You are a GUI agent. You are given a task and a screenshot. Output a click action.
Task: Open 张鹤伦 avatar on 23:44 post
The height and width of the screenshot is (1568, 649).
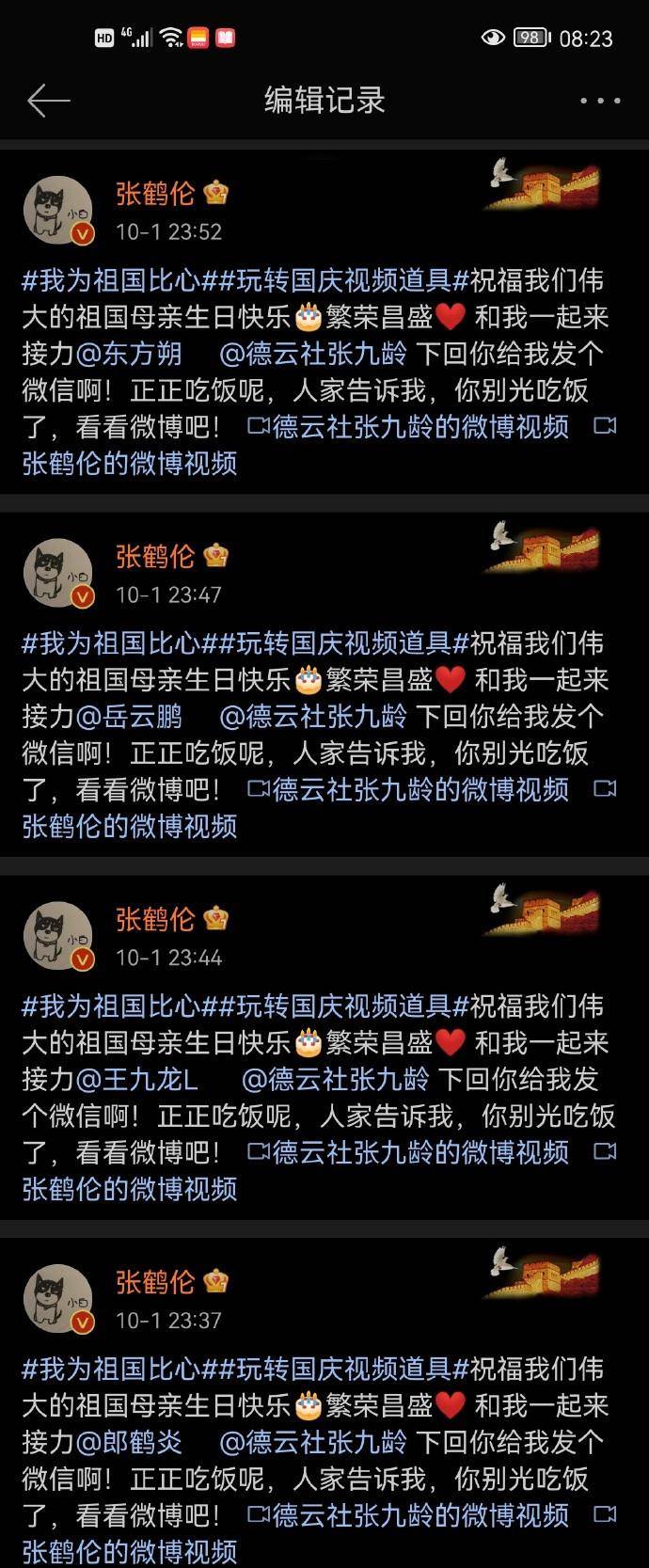[x=58, y=935]
